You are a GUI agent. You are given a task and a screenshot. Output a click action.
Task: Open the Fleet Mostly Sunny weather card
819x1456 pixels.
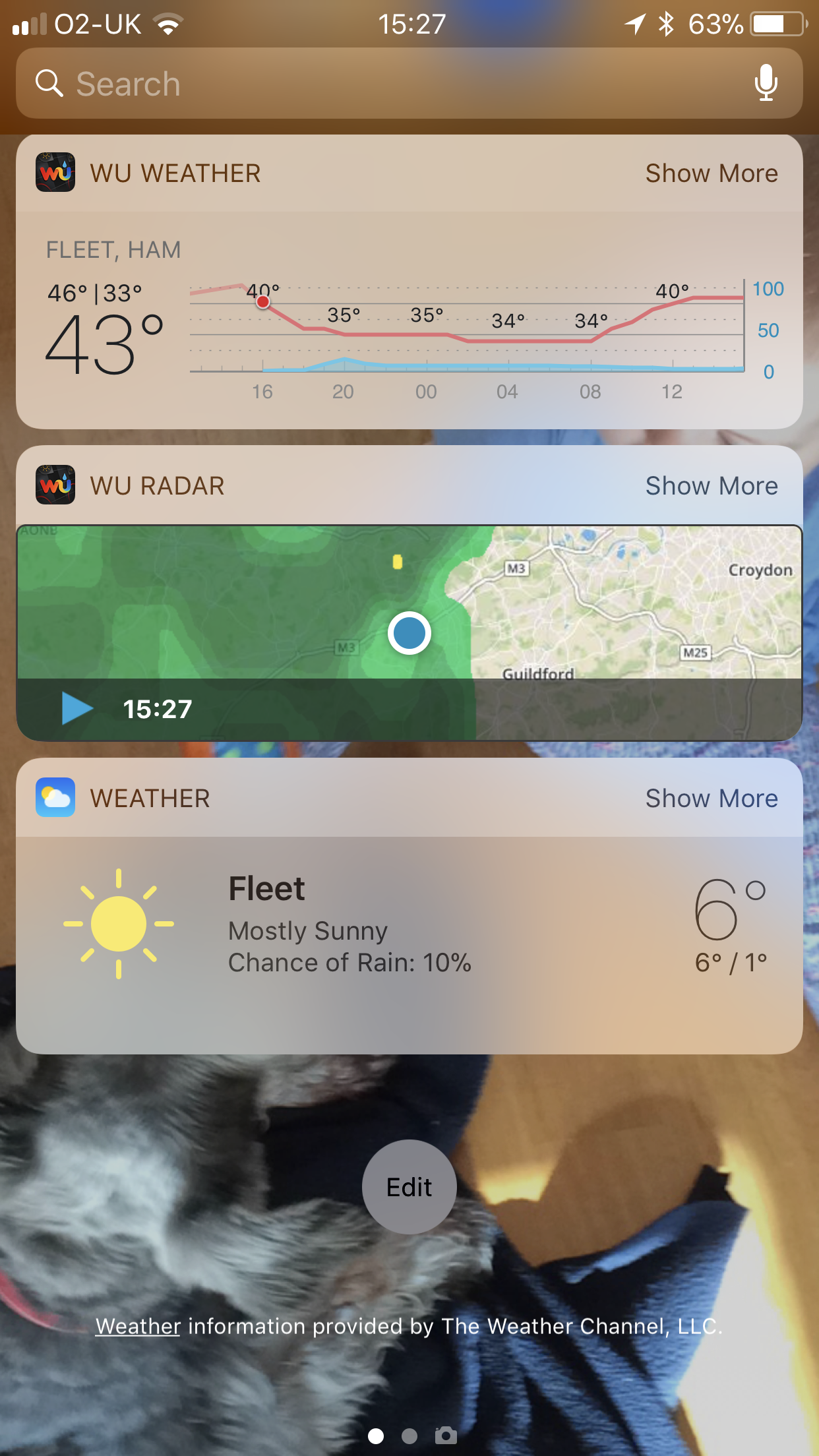(409, 945)
